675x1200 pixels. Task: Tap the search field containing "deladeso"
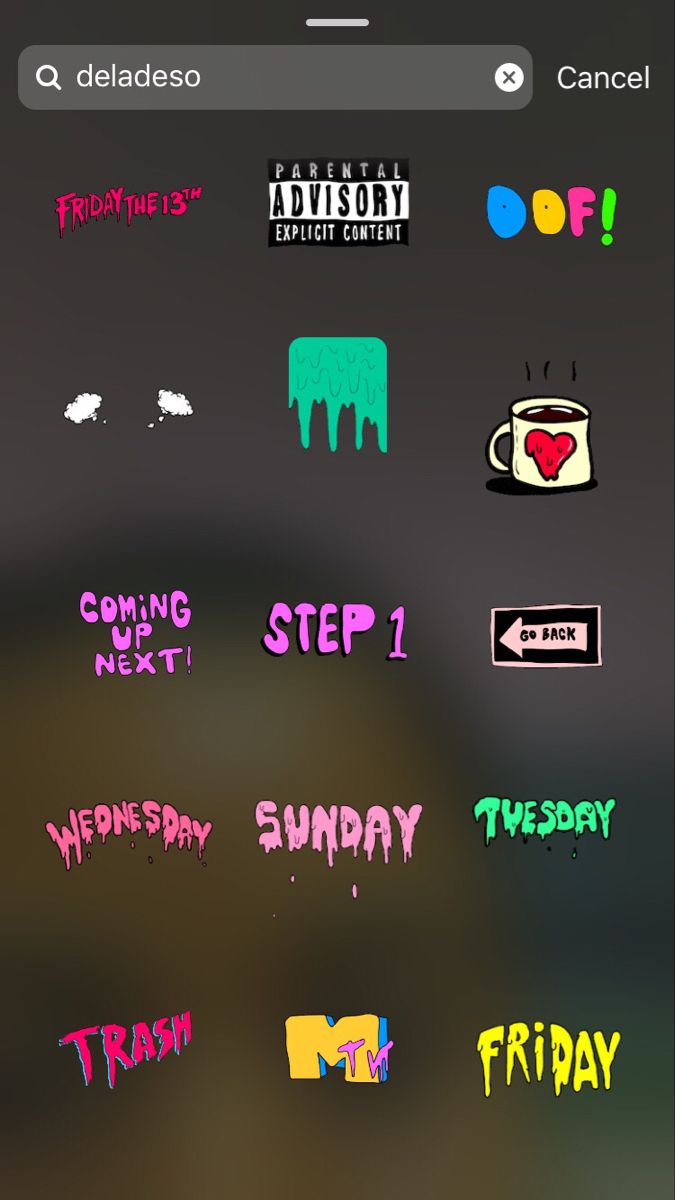pos(270,77)
